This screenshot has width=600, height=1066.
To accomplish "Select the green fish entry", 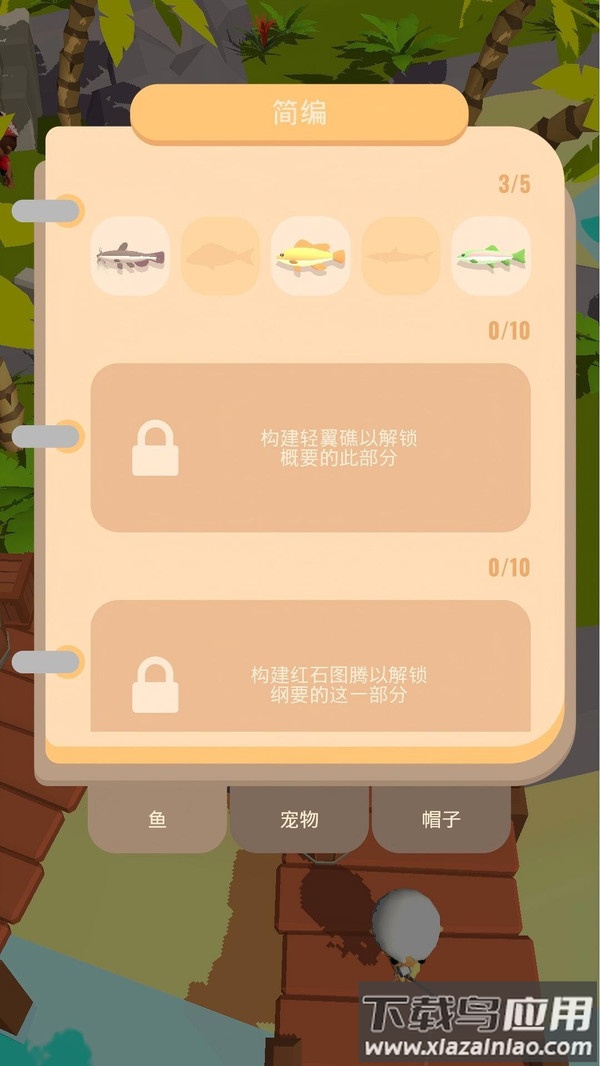I will point(490,256).
